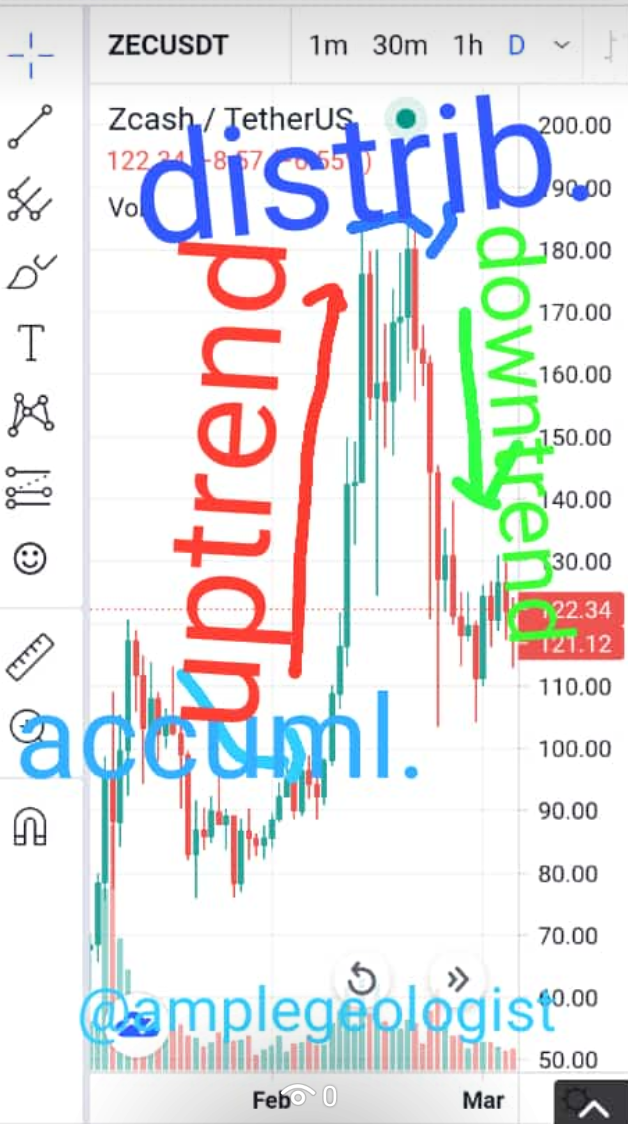Select the crosshair cursor tool
The width and height of the screenshot is (628, 1124).
point(31,54)
